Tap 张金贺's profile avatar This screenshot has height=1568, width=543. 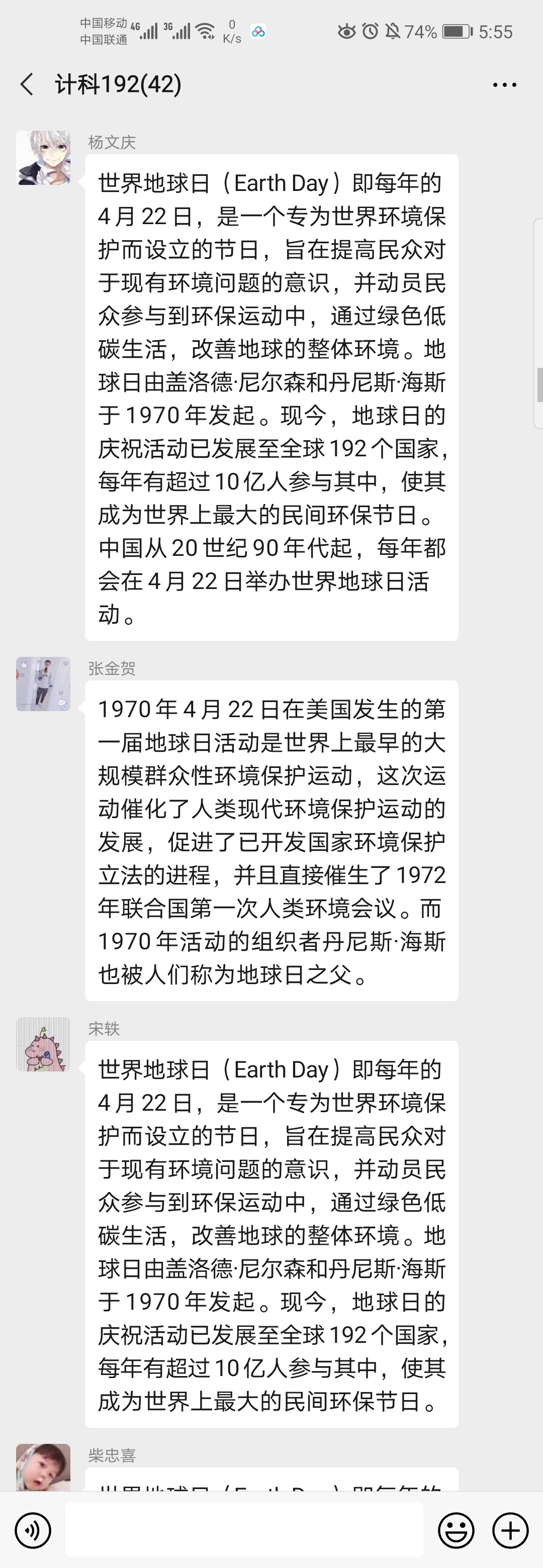click(x=43, y=683)
